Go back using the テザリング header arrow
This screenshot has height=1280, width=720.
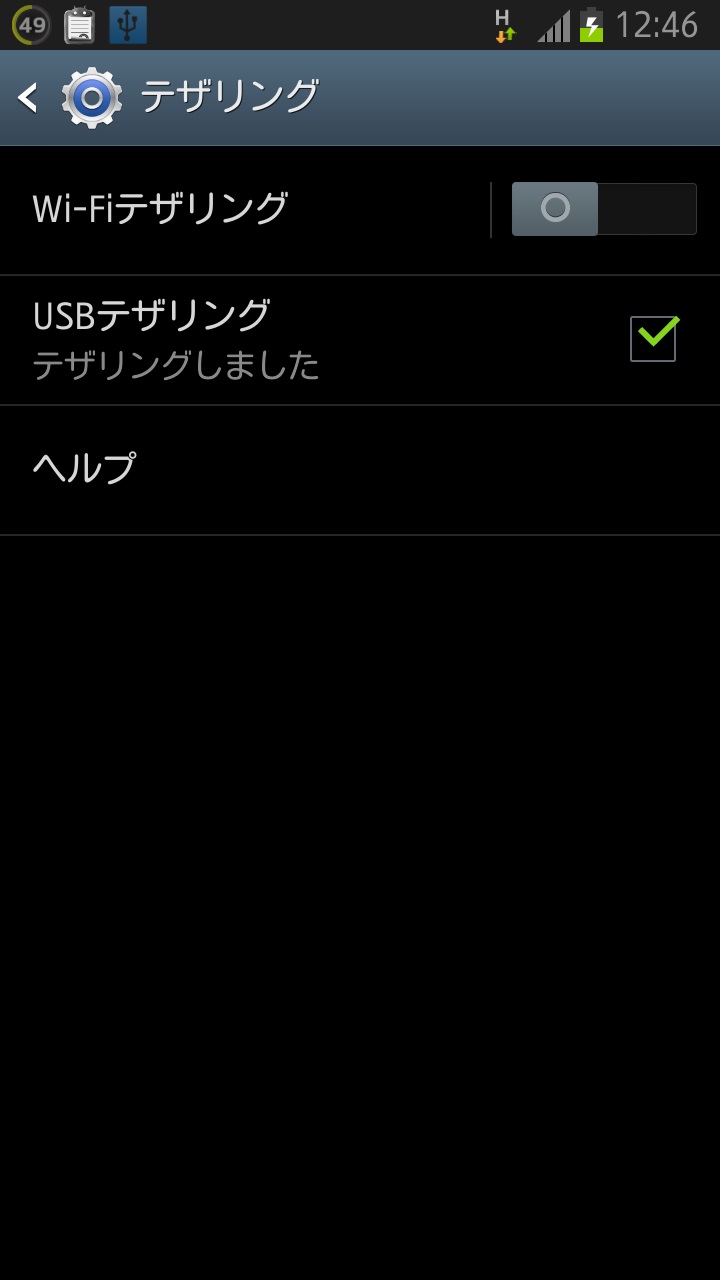[x=28, y=98]
